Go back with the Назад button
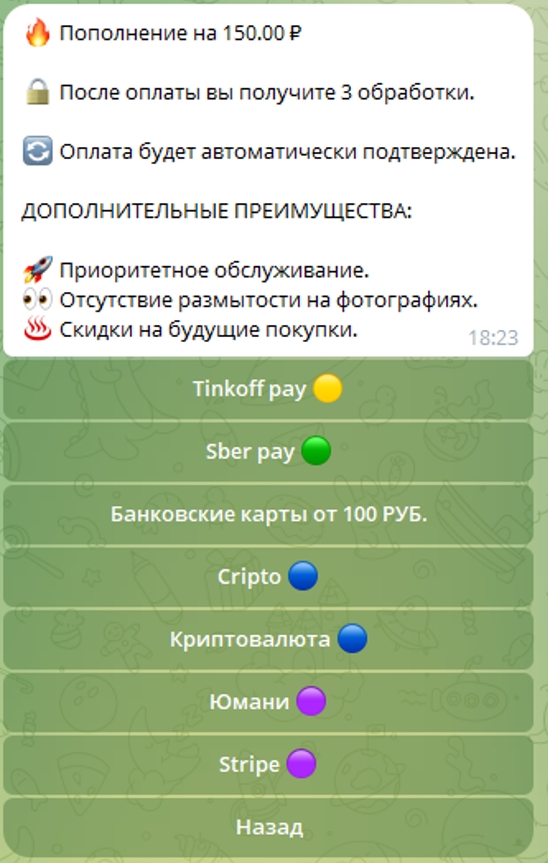The image size is (548, 863). (x=268, y=827)
